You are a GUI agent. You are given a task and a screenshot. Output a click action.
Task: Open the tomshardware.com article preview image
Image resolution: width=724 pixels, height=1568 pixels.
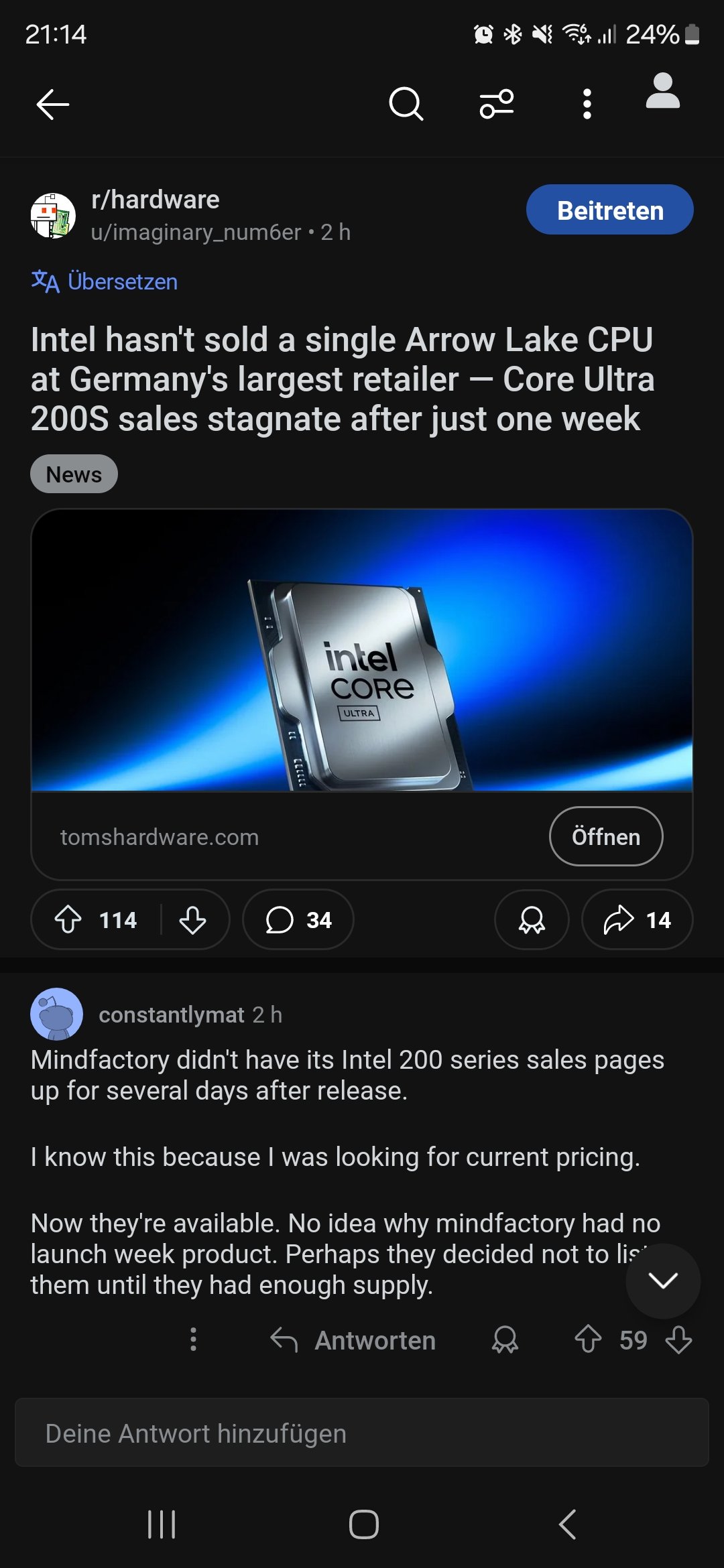click(362, 650)
